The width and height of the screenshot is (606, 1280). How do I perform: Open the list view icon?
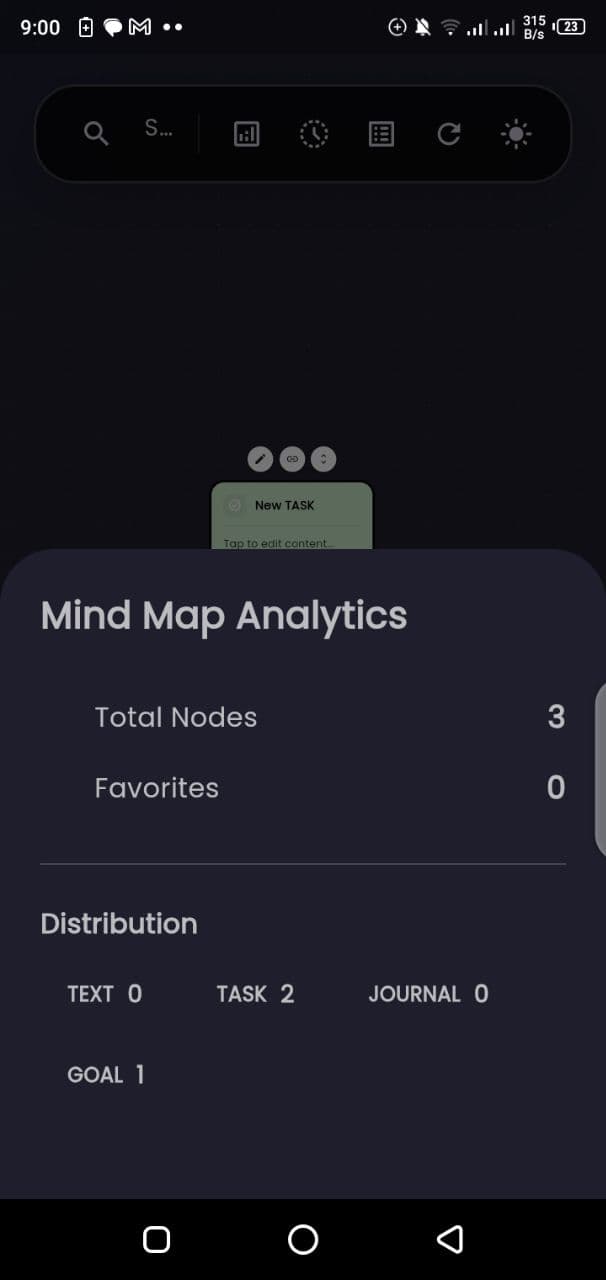(381, 134)
